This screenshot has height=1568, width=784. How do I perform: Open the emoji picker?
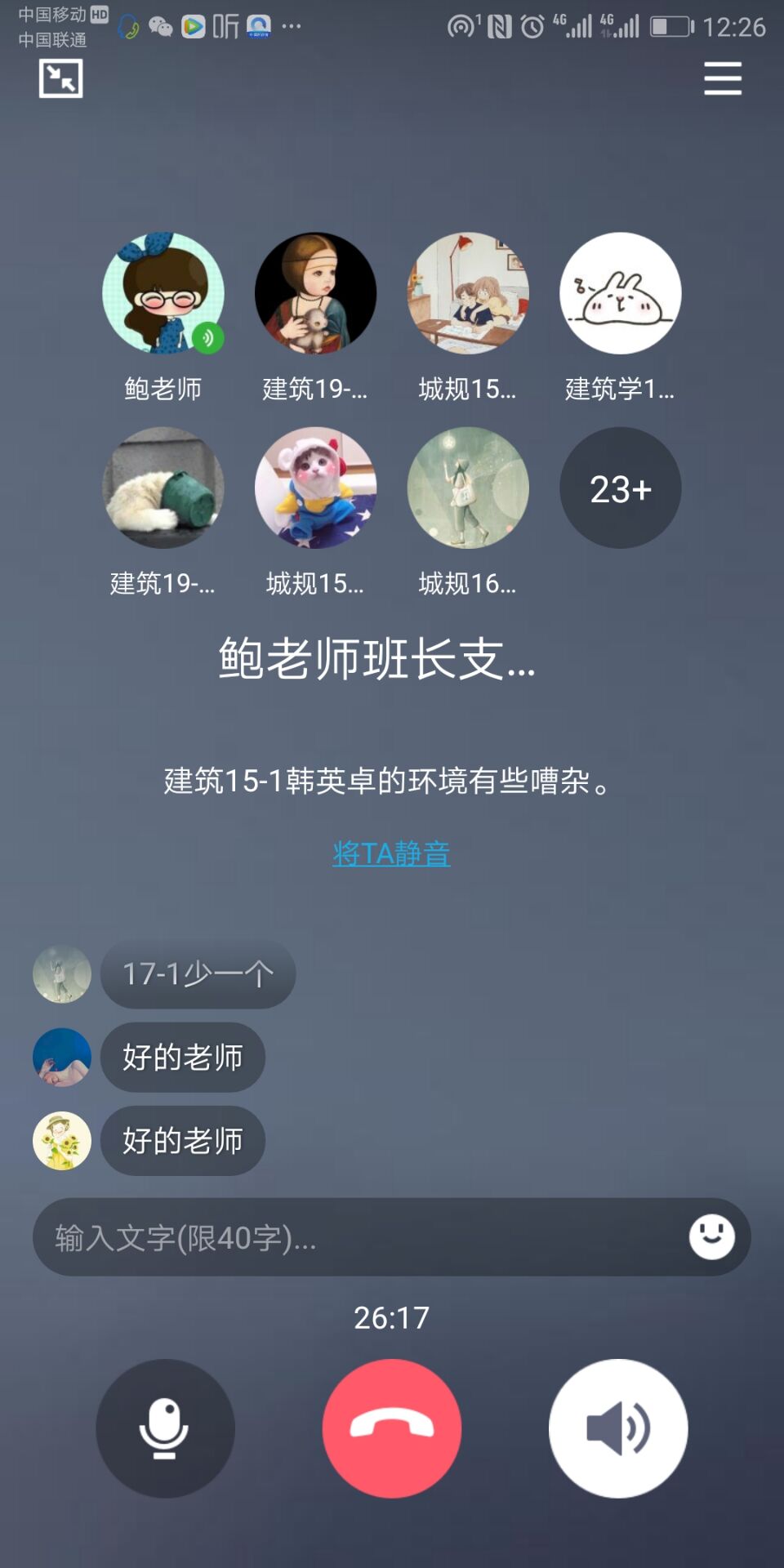point(711,1236)
